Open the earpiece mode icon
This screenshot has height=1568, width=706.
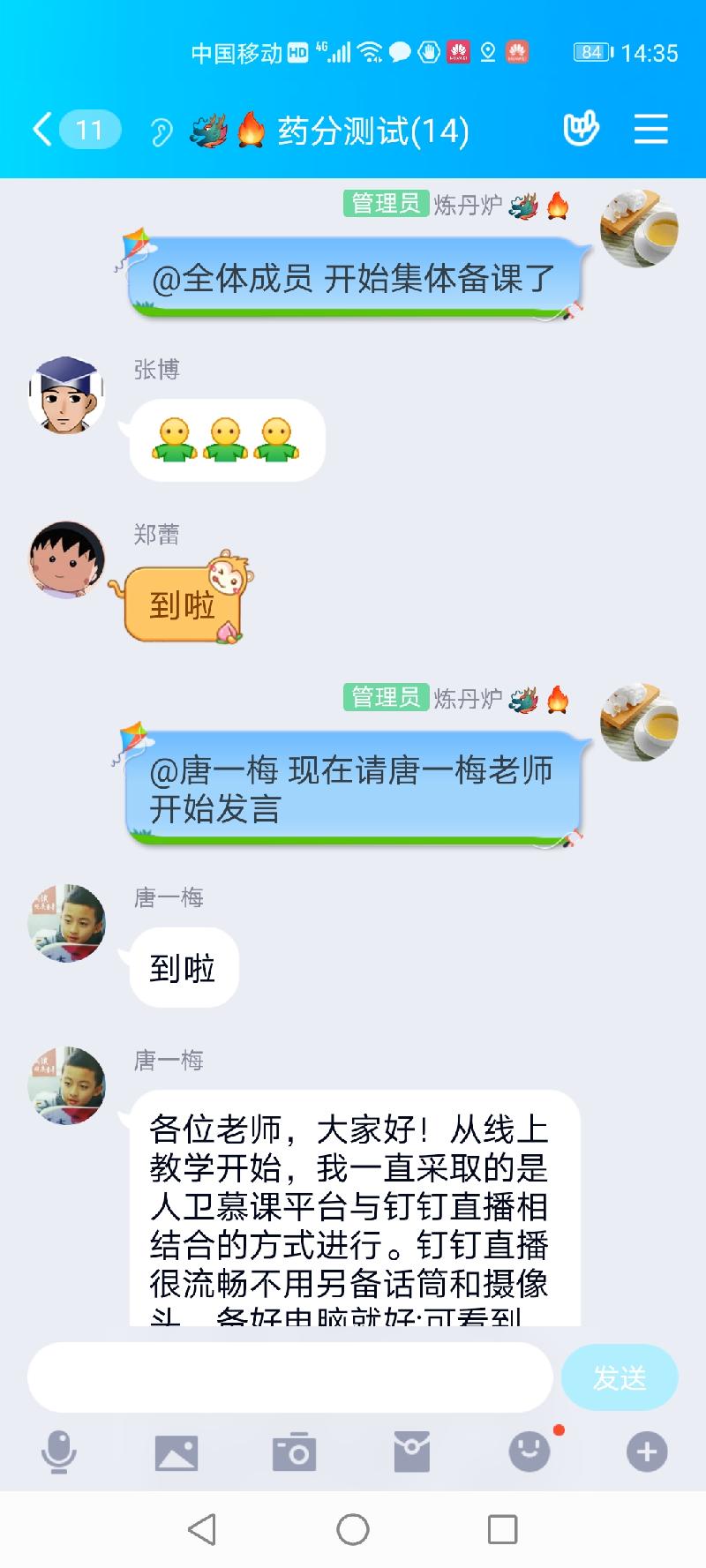[x=161, y=131]
